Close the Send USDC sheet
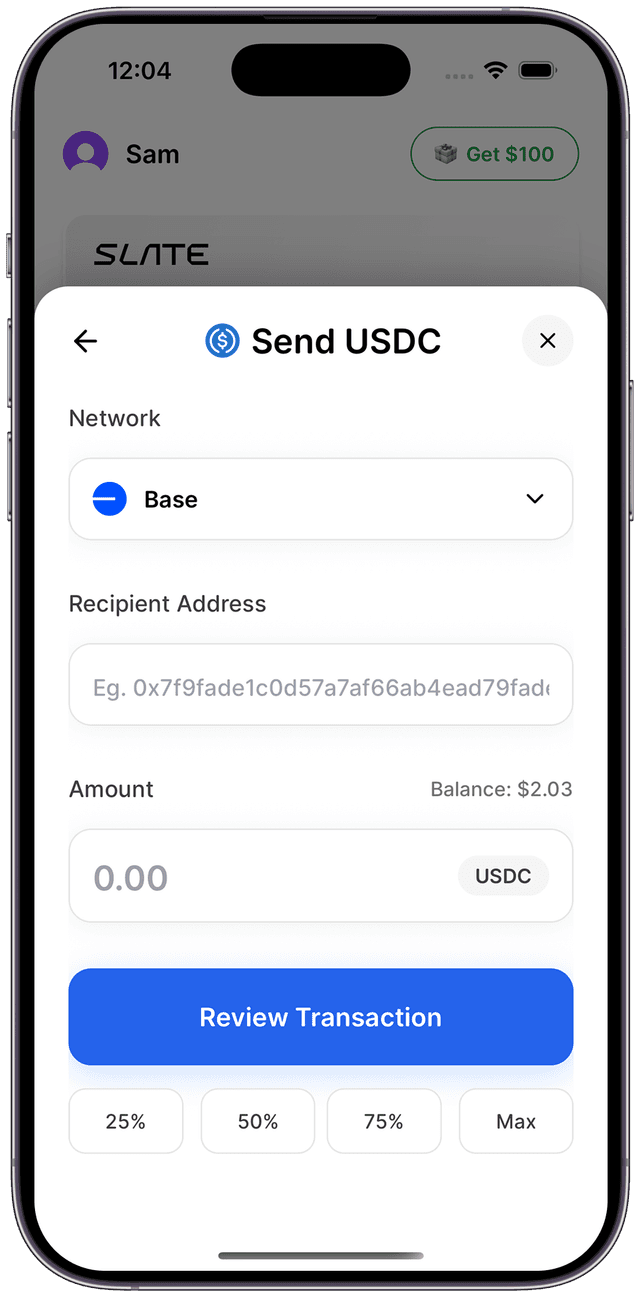 tap(547, 341)
